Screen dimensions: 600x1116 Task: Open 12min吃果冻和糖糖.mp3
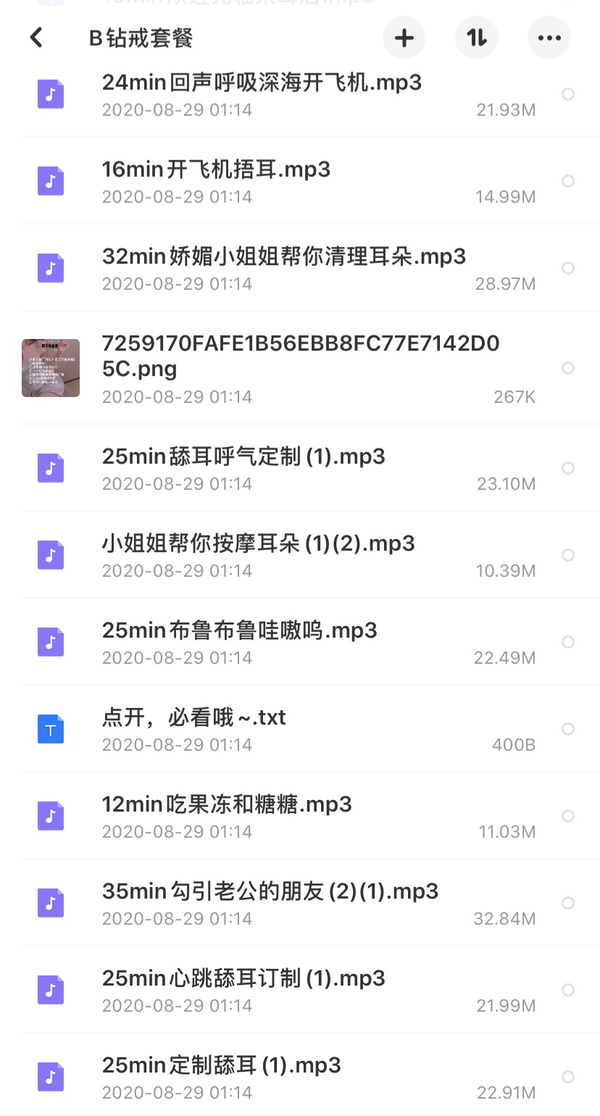pyautogui.click(x=226, y=805)
